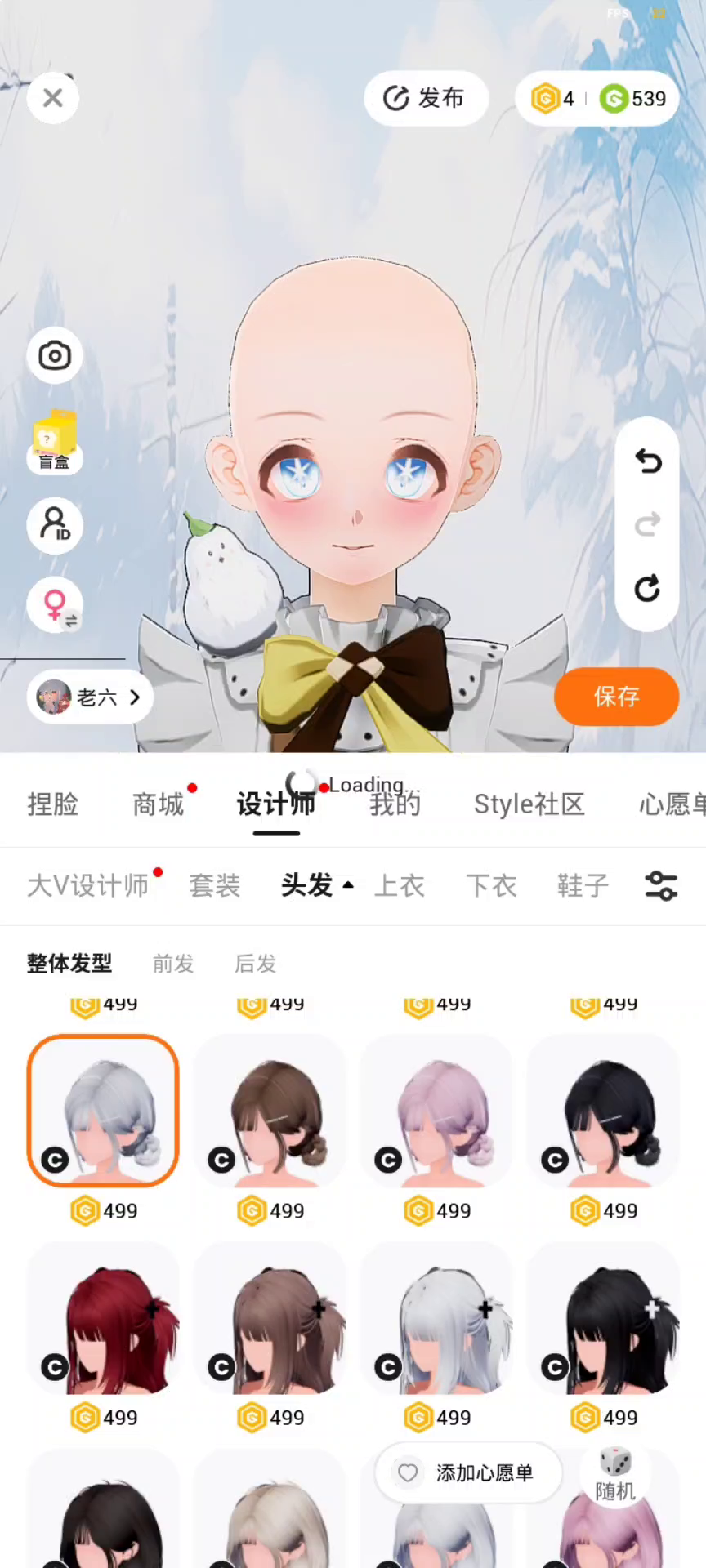The width and height of the screenshot is (706, 1568).
Task: Open designer 老六's profile
Action: (x=90, y=697)
